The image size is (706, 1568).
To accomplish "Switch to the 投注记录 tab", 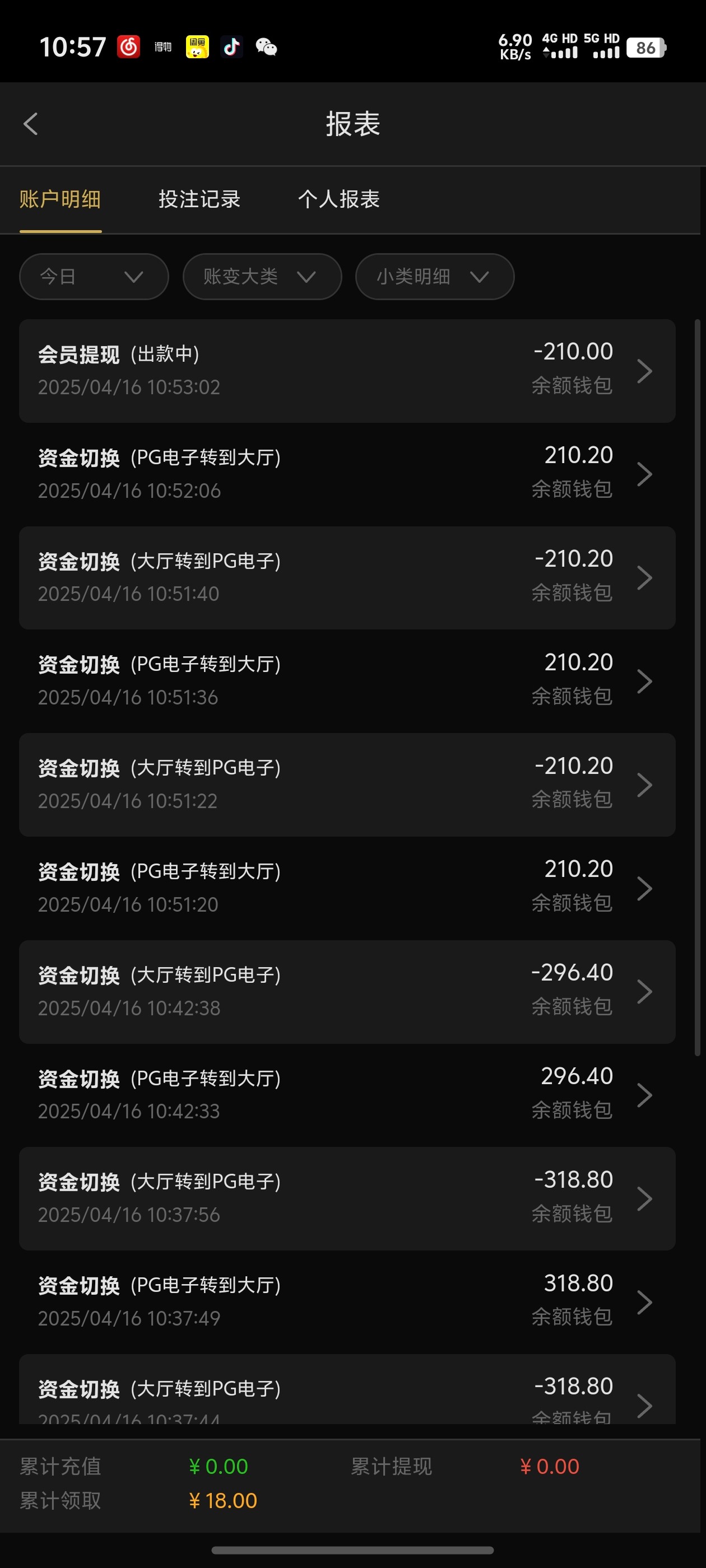I will click(199, 199).
